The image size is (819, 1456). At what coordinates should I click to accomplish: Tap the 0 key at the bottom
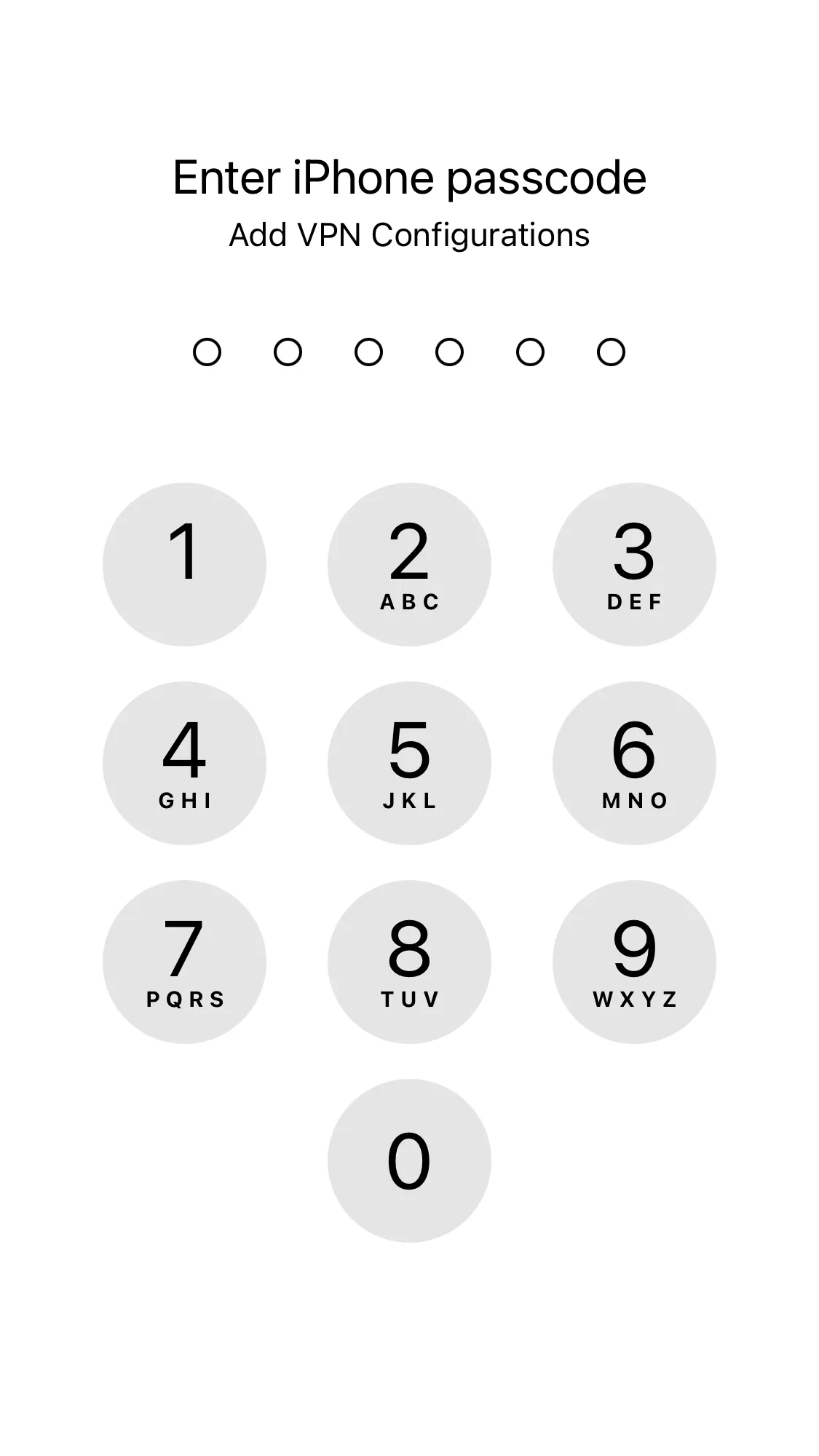(410, 1159)
